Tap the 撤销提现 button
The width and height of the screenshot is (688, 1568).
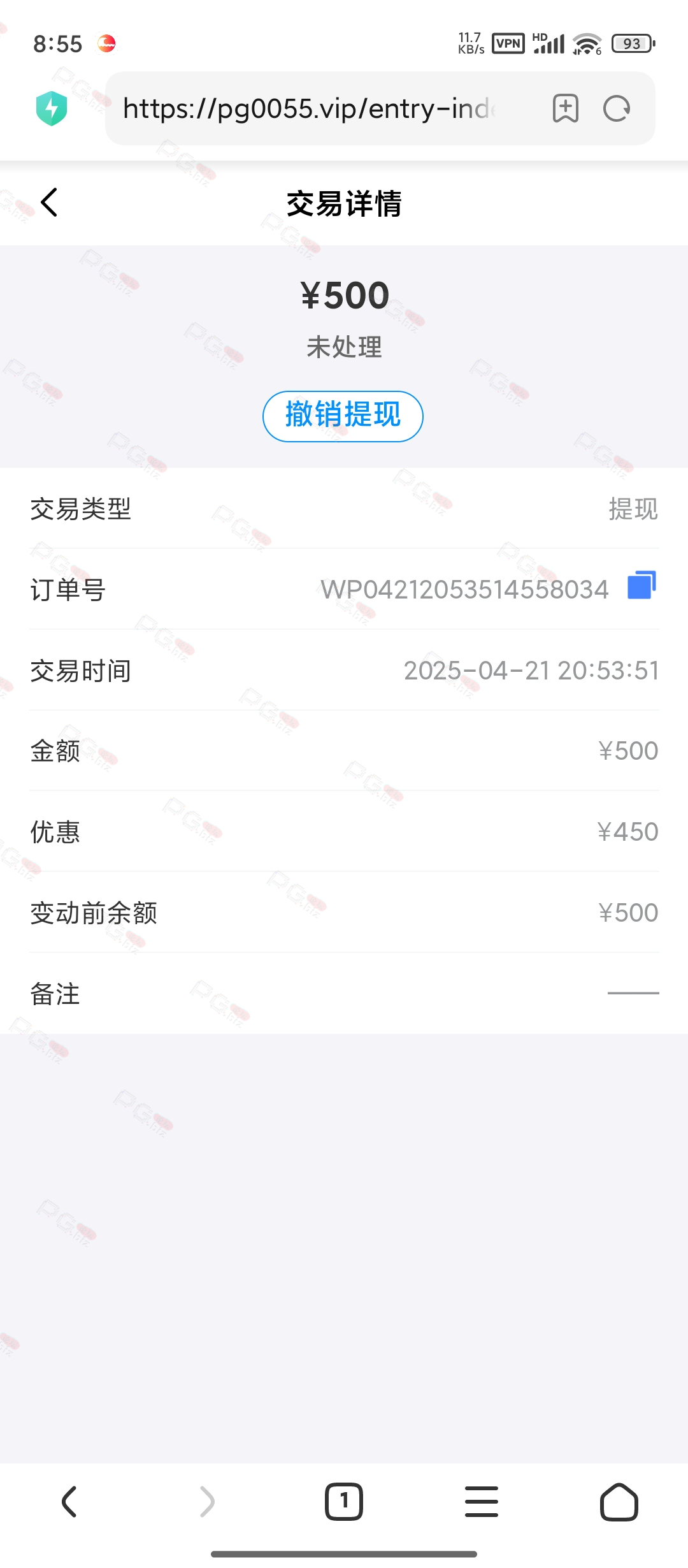[x=343, y=416]
